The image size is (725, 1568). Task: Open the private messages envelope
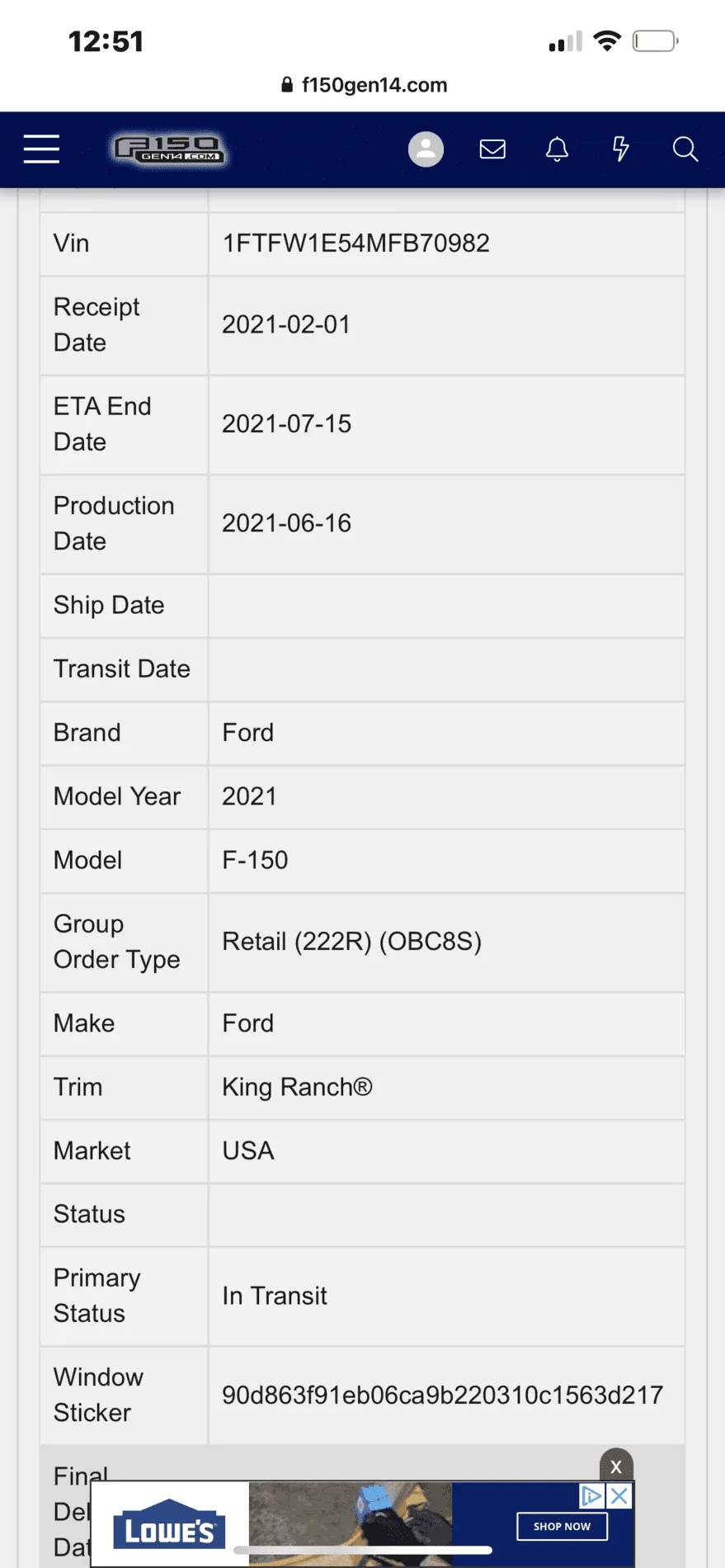click(x=492, y=149)
